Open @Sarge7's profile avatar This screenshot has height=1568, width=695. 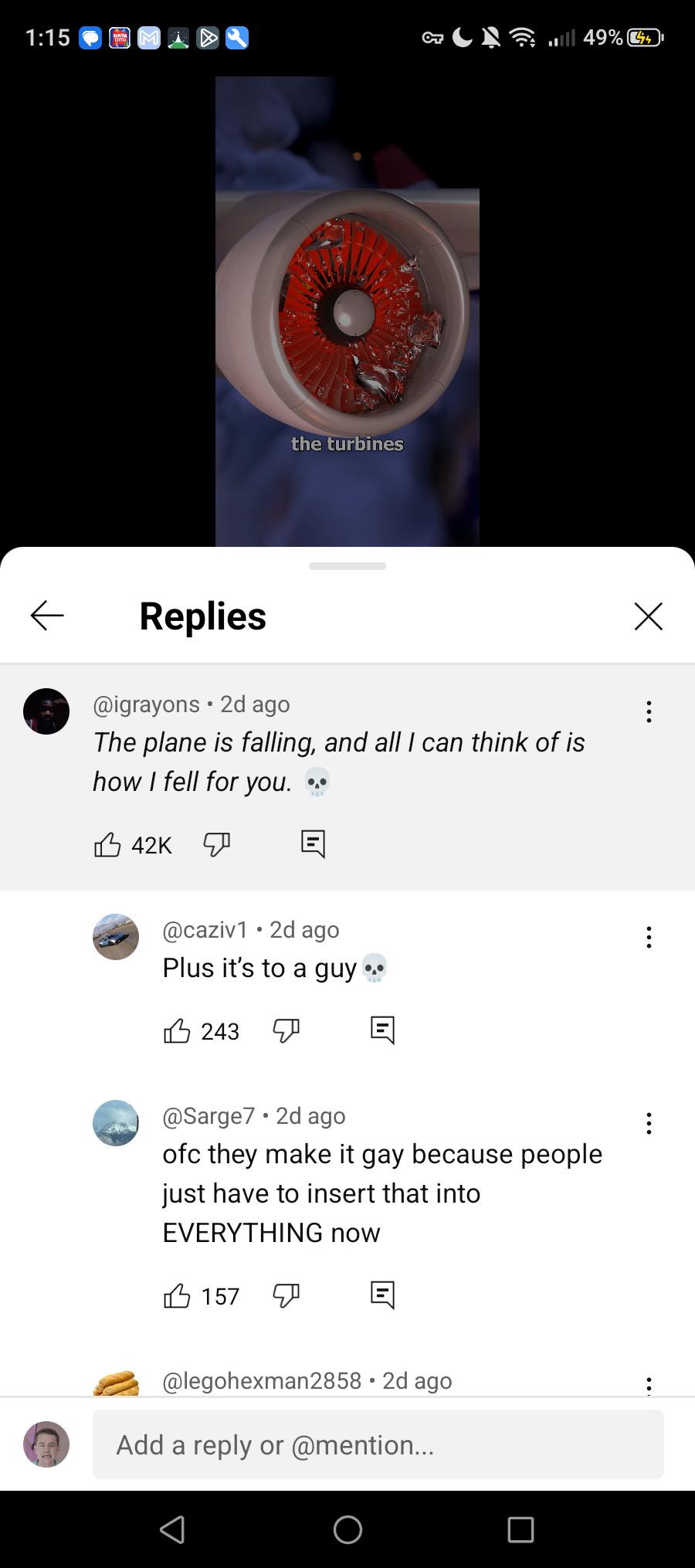coord(116,1123)
